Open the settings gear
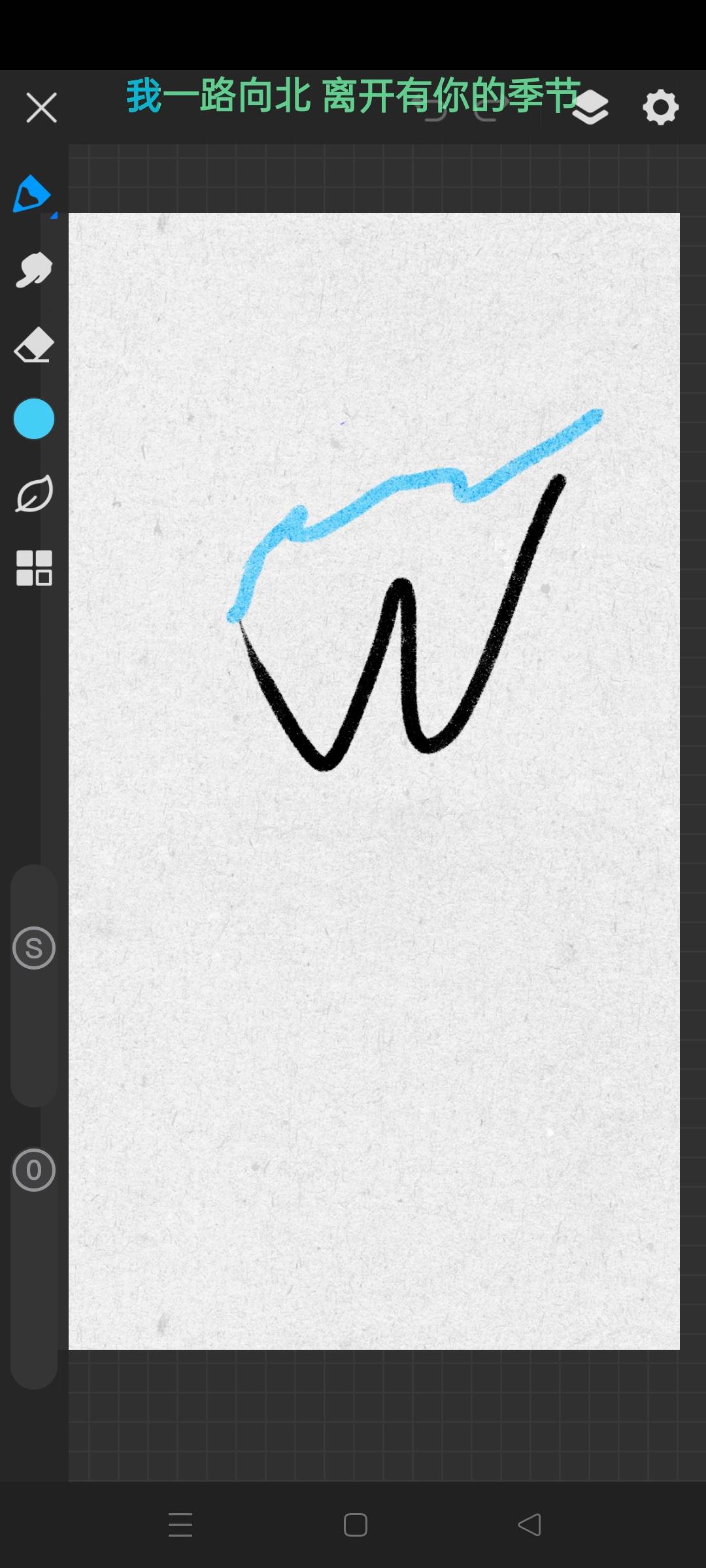The height and width of the screenshot is (1568, 706). coord(660,108)
